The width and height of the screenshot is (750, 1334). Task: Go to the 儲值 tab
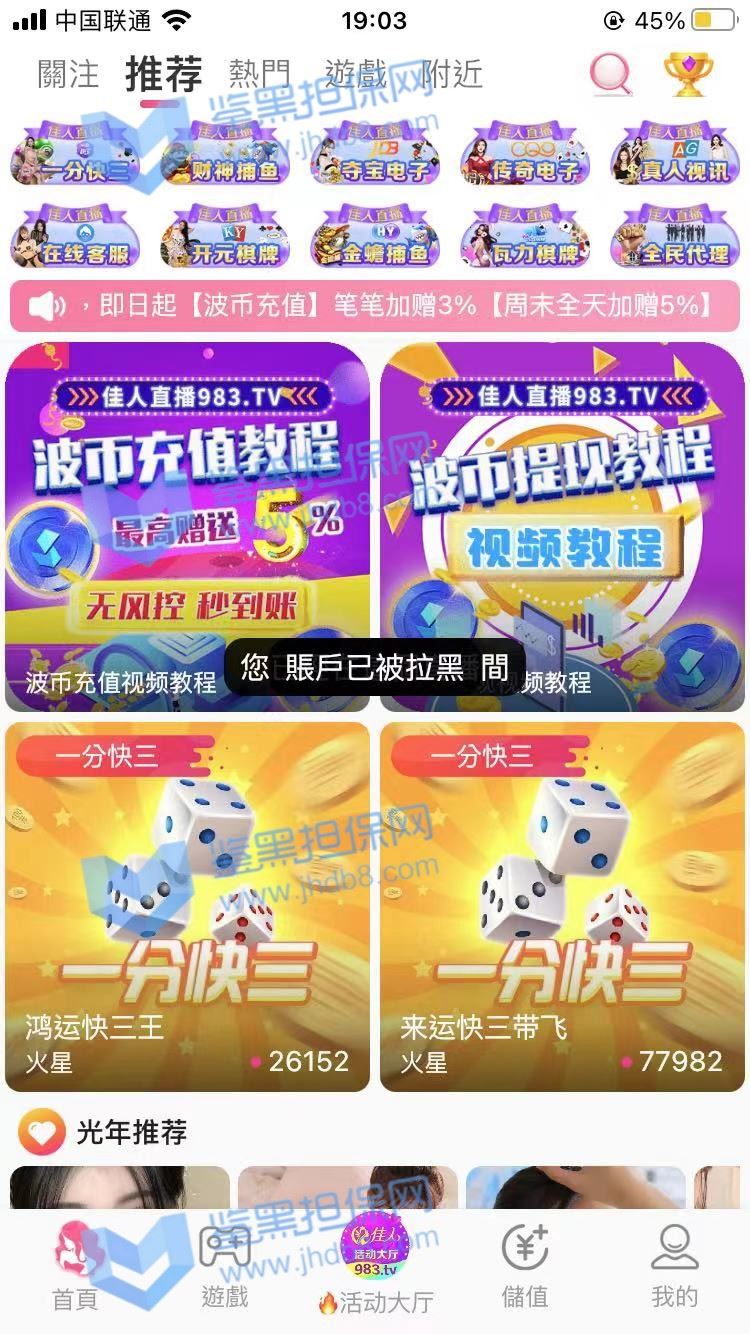click(x=525, y=1267)
